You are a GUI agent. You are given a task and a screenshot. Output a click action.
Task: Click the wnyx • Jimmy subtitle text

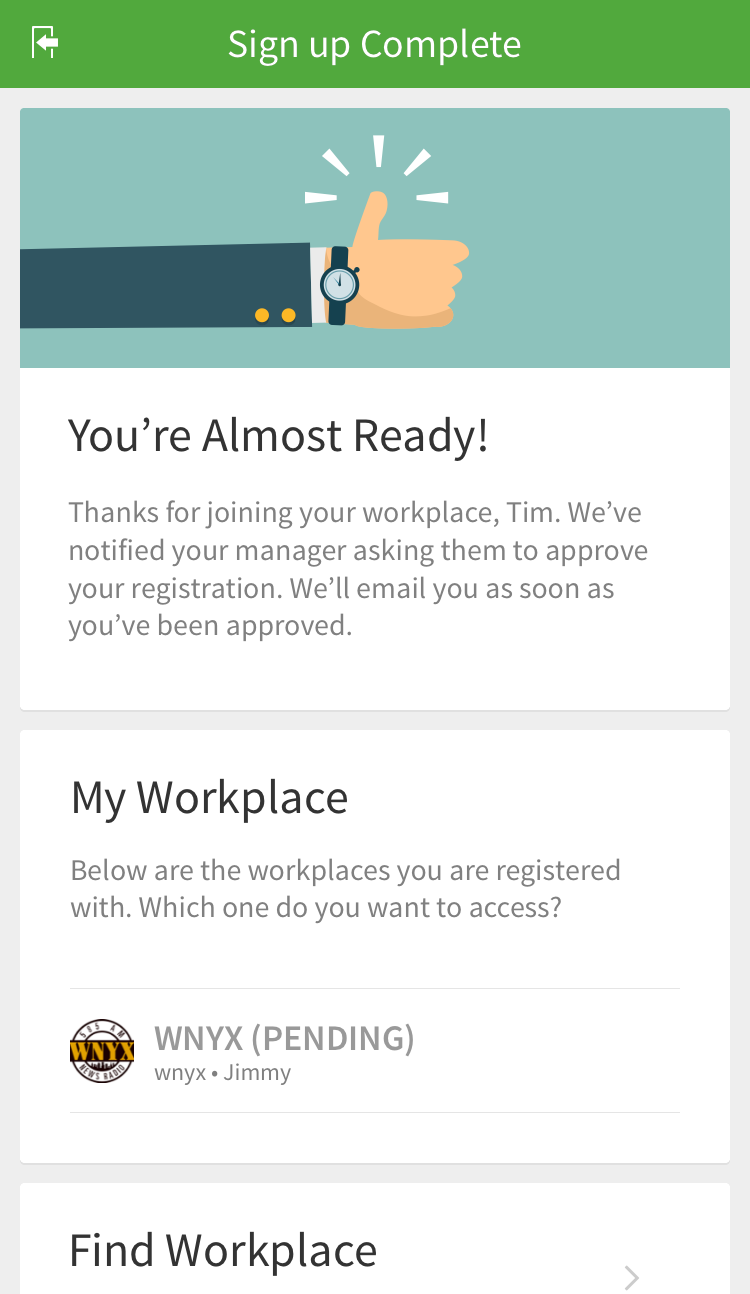(x=222, y=1072)
